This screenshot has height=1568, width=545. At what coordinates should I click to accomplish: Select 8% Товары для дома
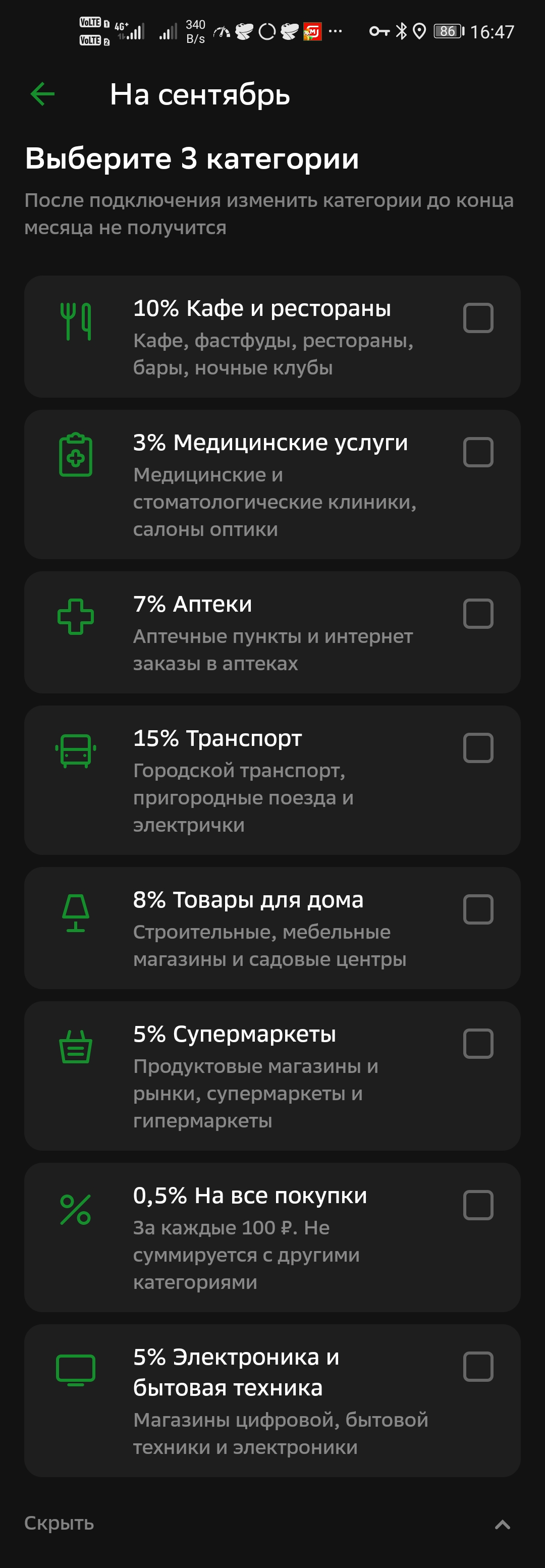(478, 909)
